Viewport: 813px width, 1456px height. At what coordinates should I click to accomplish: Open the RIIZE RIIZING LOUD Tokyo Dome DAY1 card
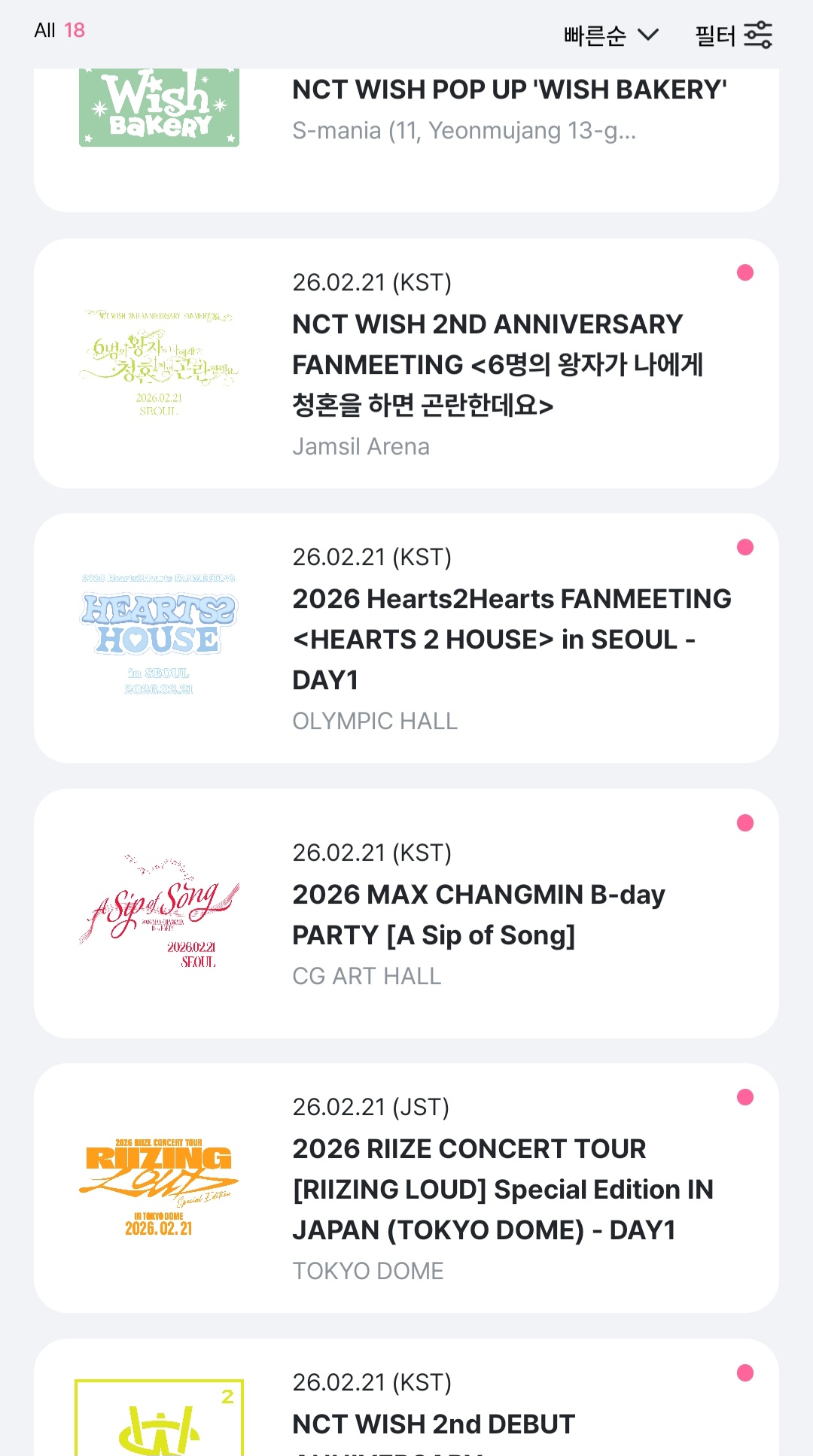coord(406,1189)
